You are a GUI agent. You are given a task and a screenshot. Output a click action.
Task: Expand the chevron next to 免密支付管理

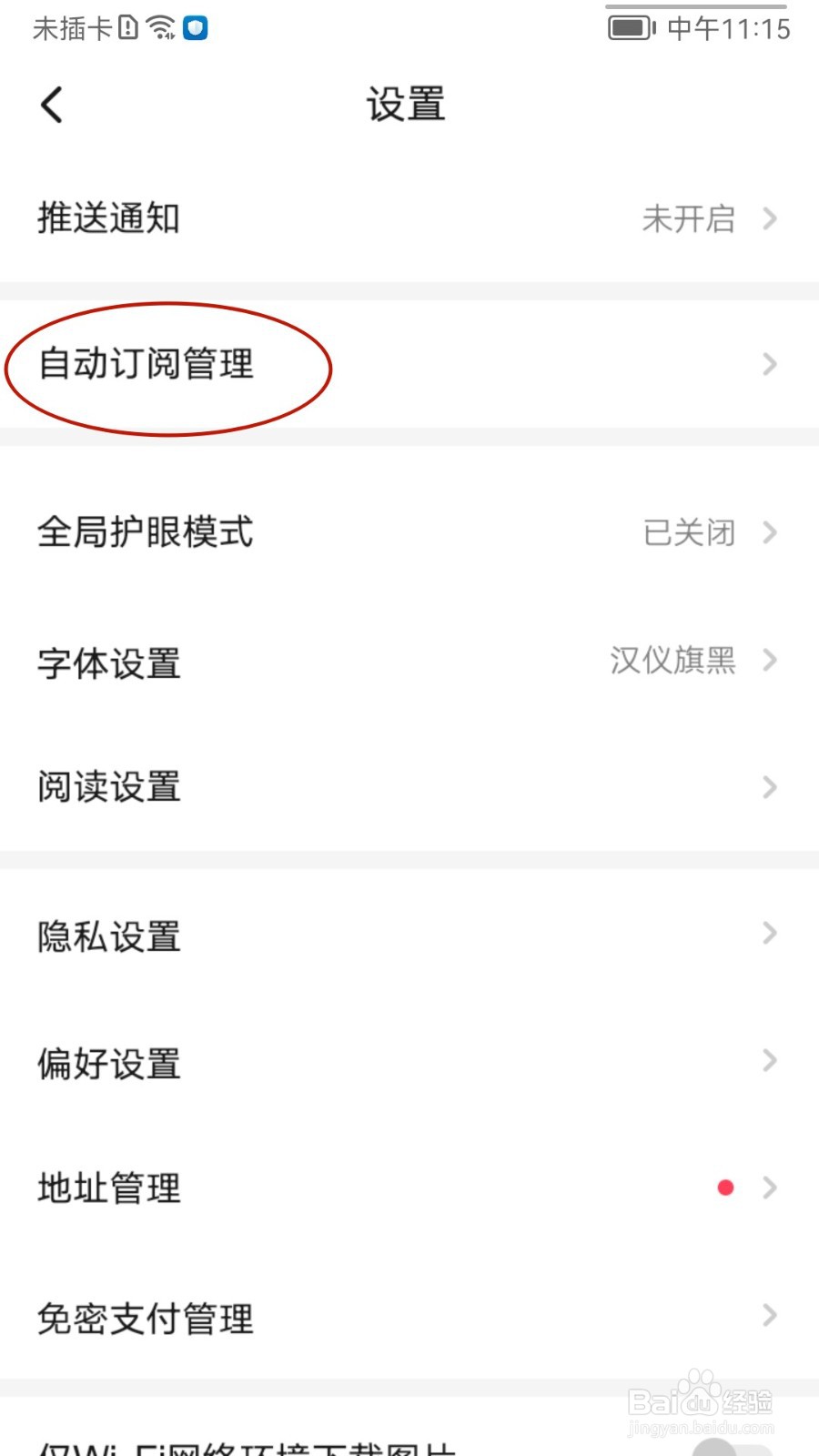coord(769,1318)
